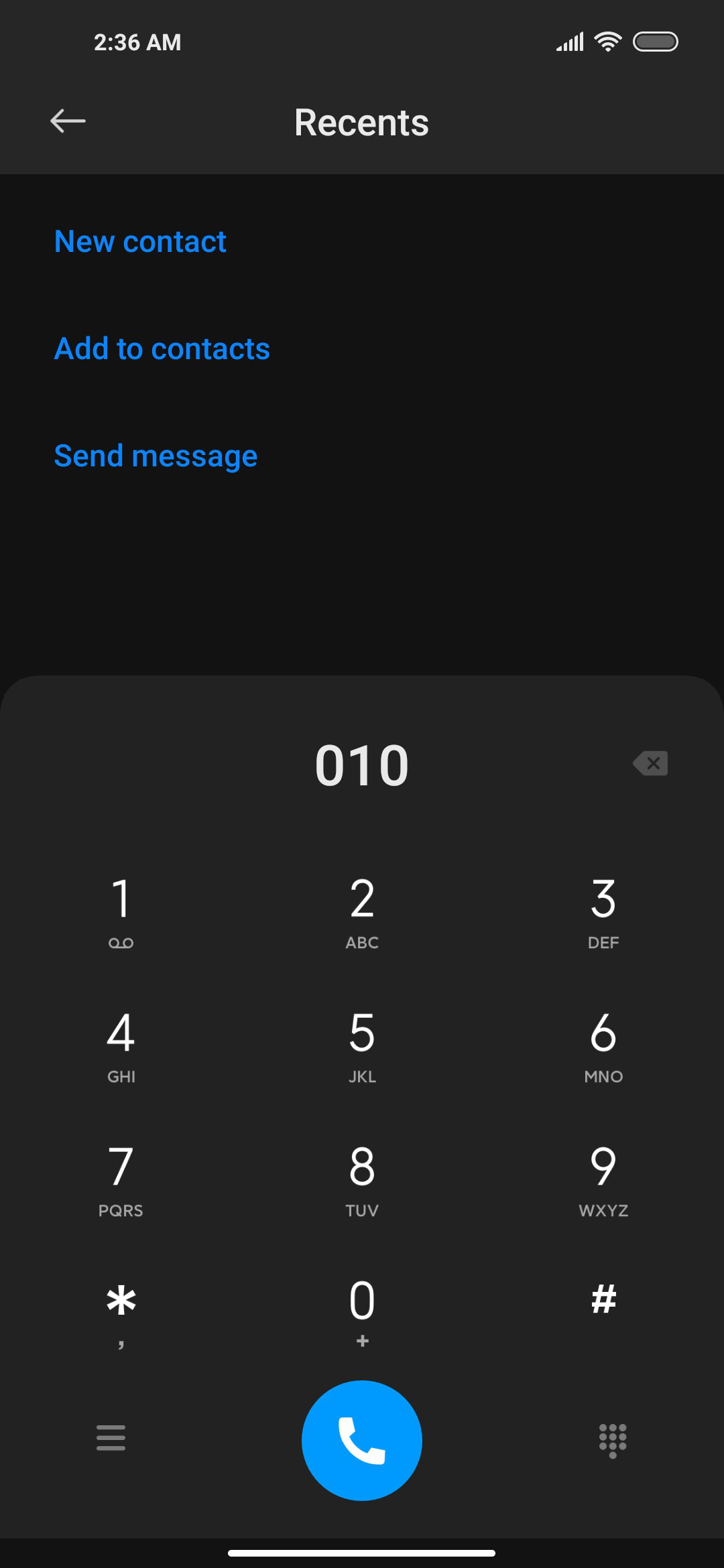Call the dialed number

(x=362, y=1440)
